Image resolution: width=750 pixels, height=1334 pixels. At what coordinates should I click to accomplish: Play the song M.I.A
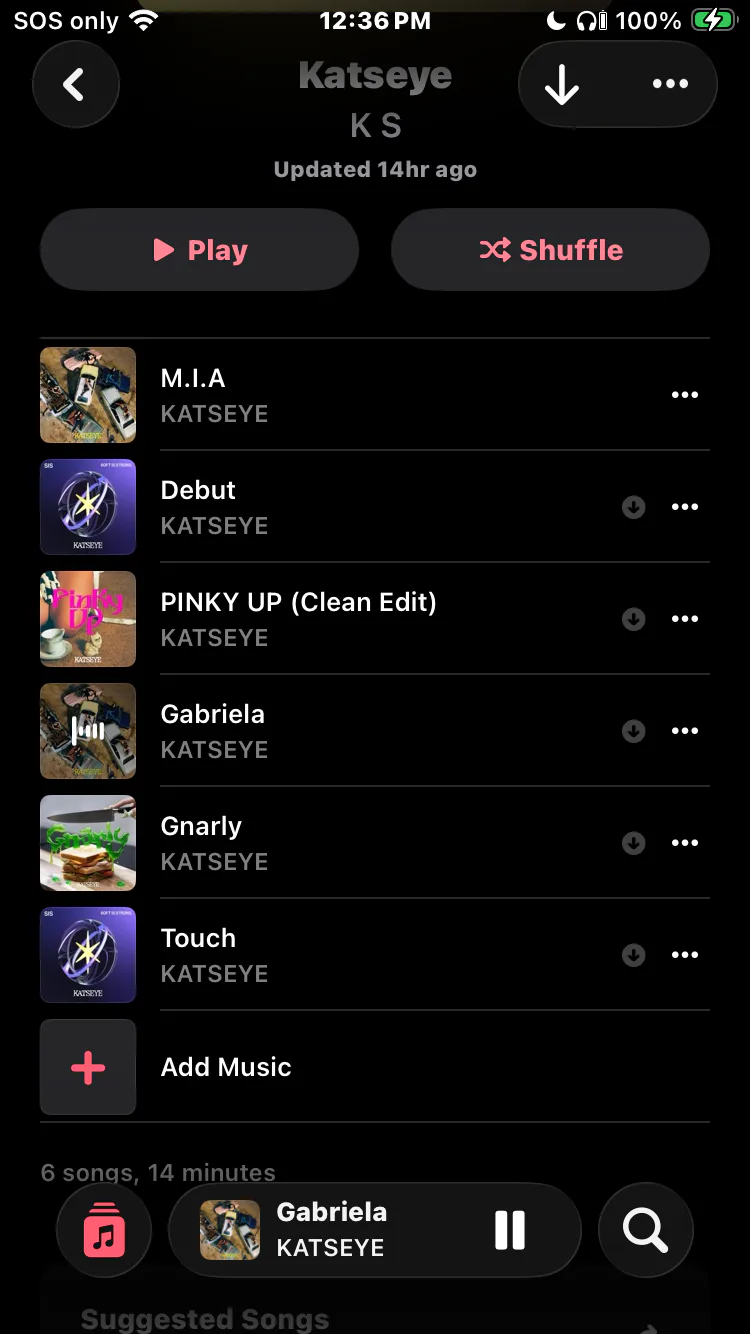pos(300,394)
